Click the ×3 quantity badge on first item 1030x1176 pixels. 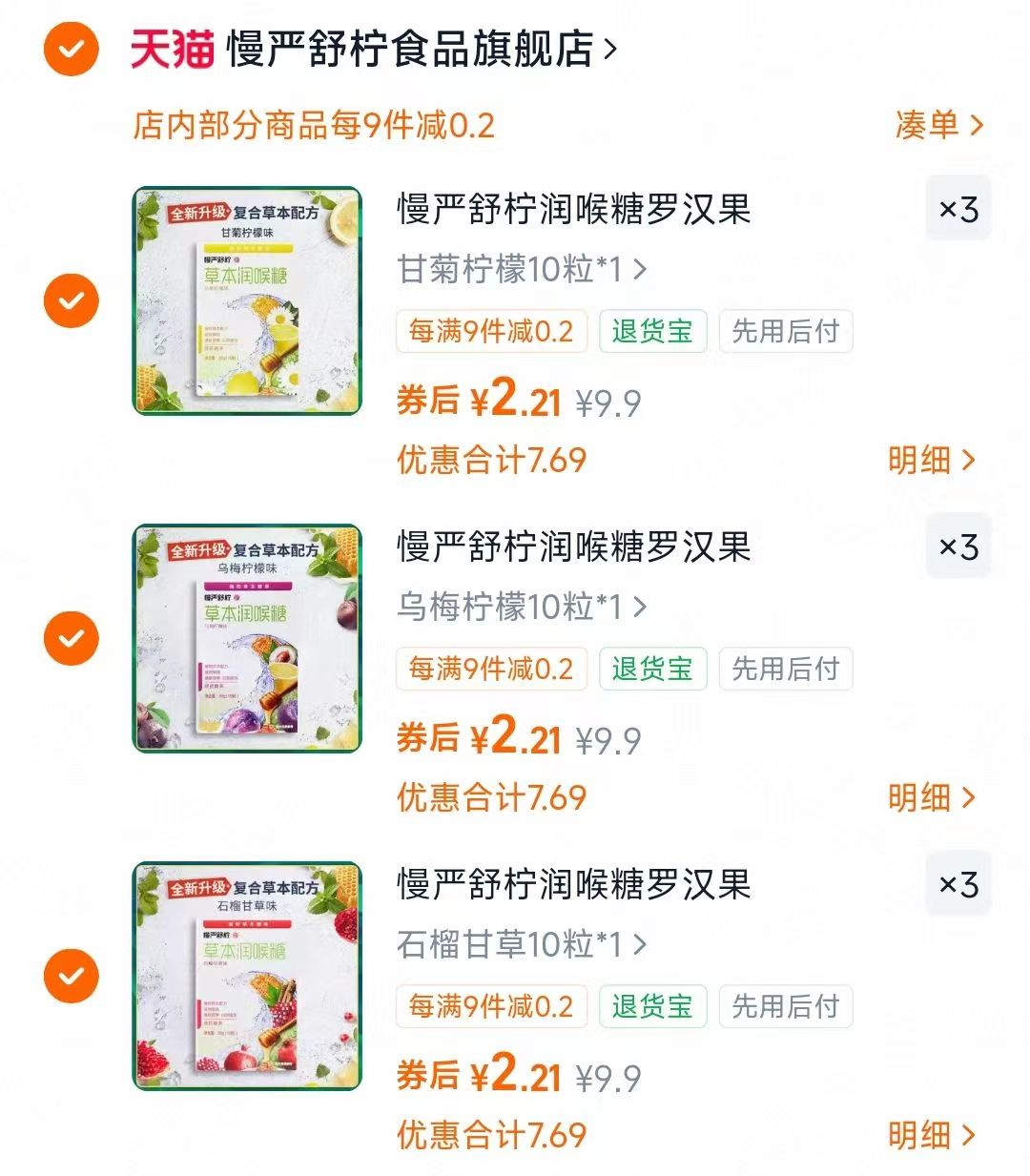pyautogui.click(x=958, y=209)
